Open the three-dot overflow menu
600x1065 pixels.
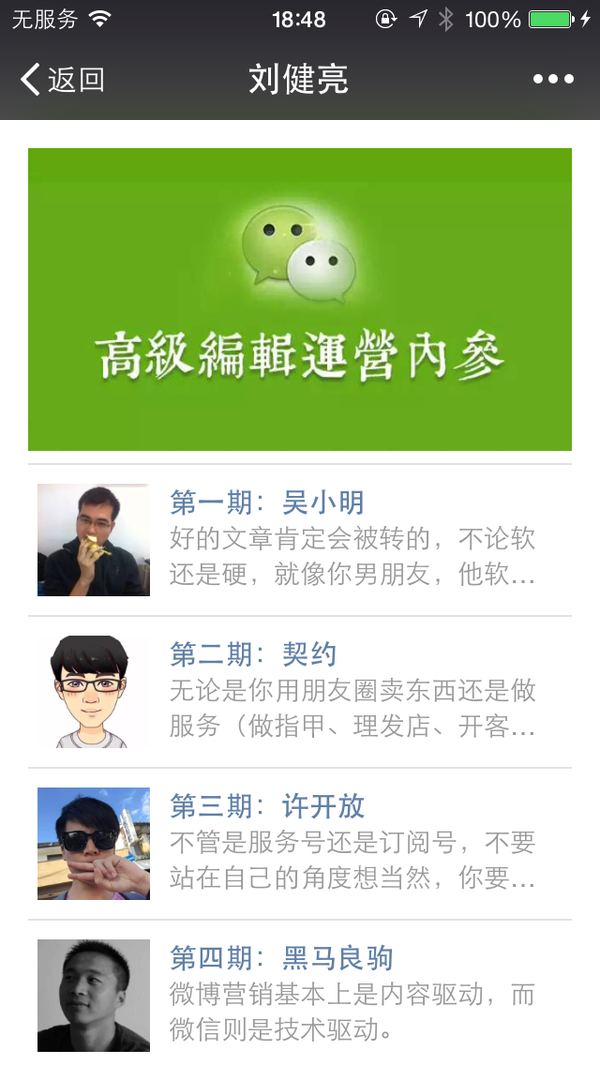[x=553, y=79]
